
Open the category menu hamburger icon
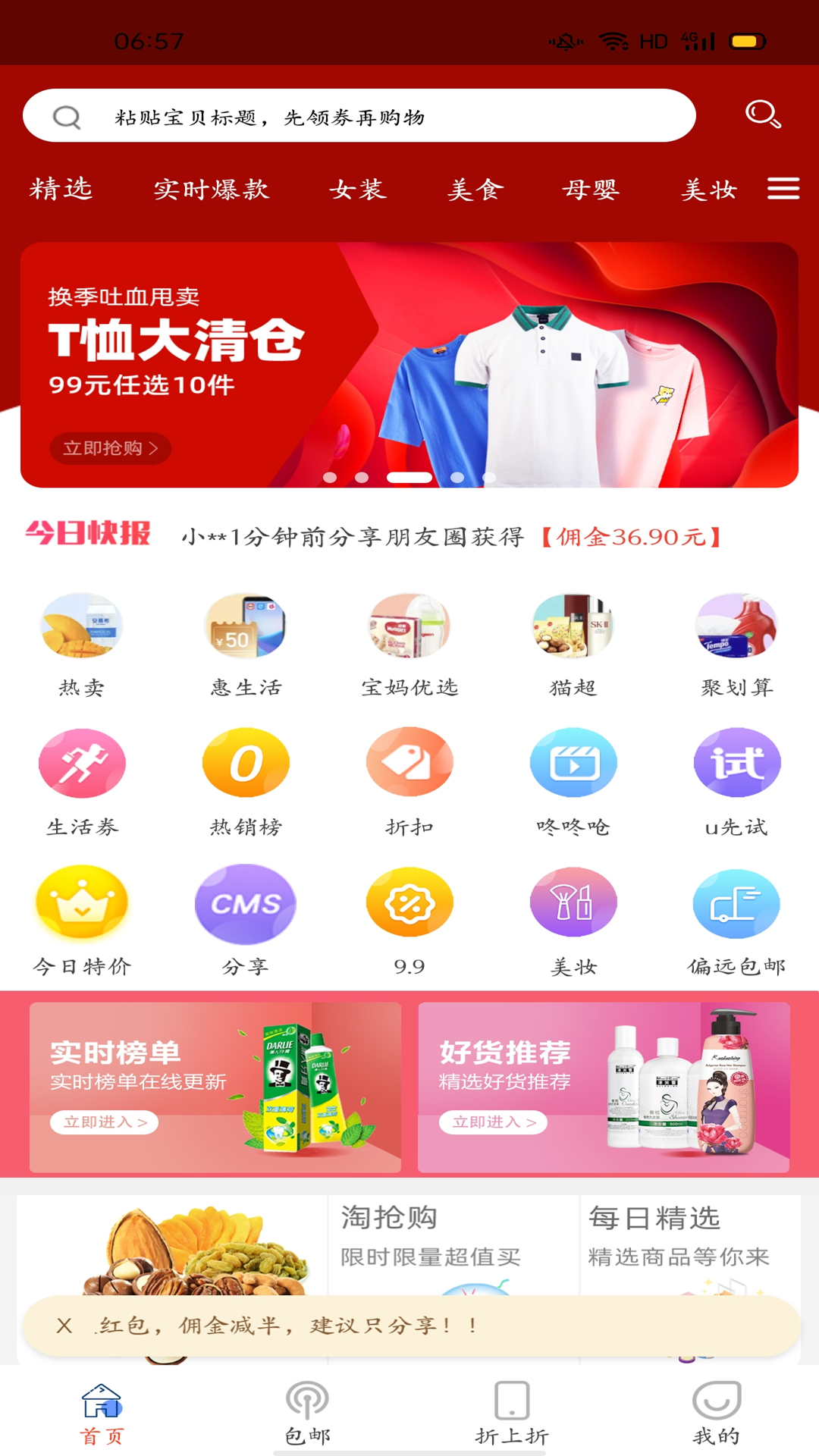pos(783,188)
